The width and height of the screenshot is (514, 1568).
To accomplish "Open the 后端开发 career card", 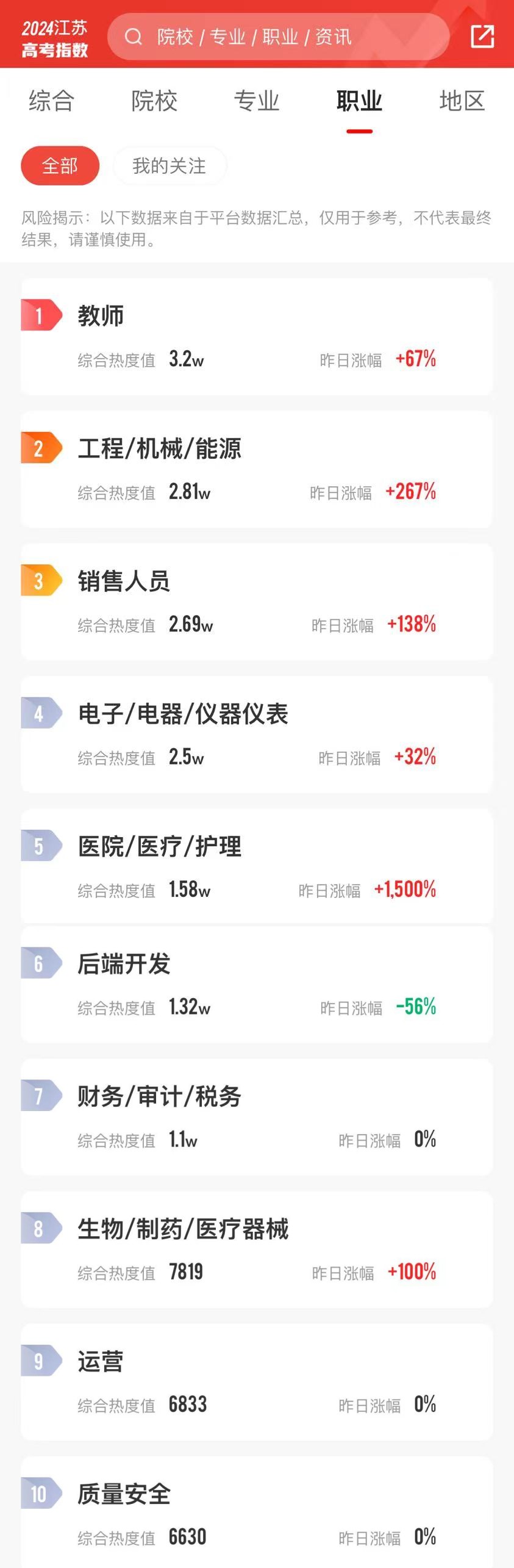I will pyautogui.click(x=257, y=984).
